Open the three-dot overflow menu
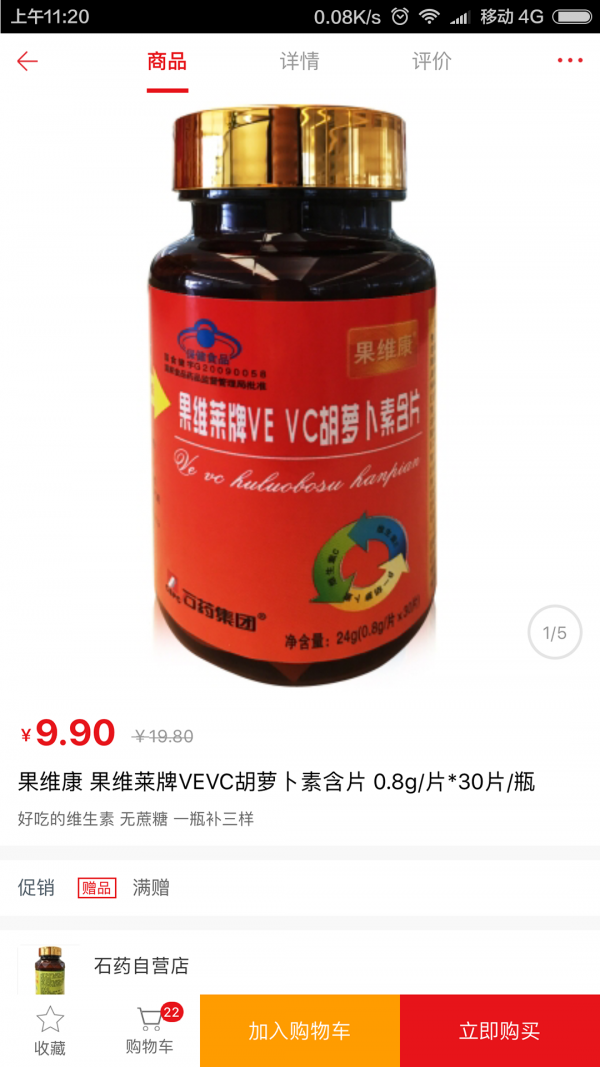600x1067 pixels. click(x=570, y=61)
